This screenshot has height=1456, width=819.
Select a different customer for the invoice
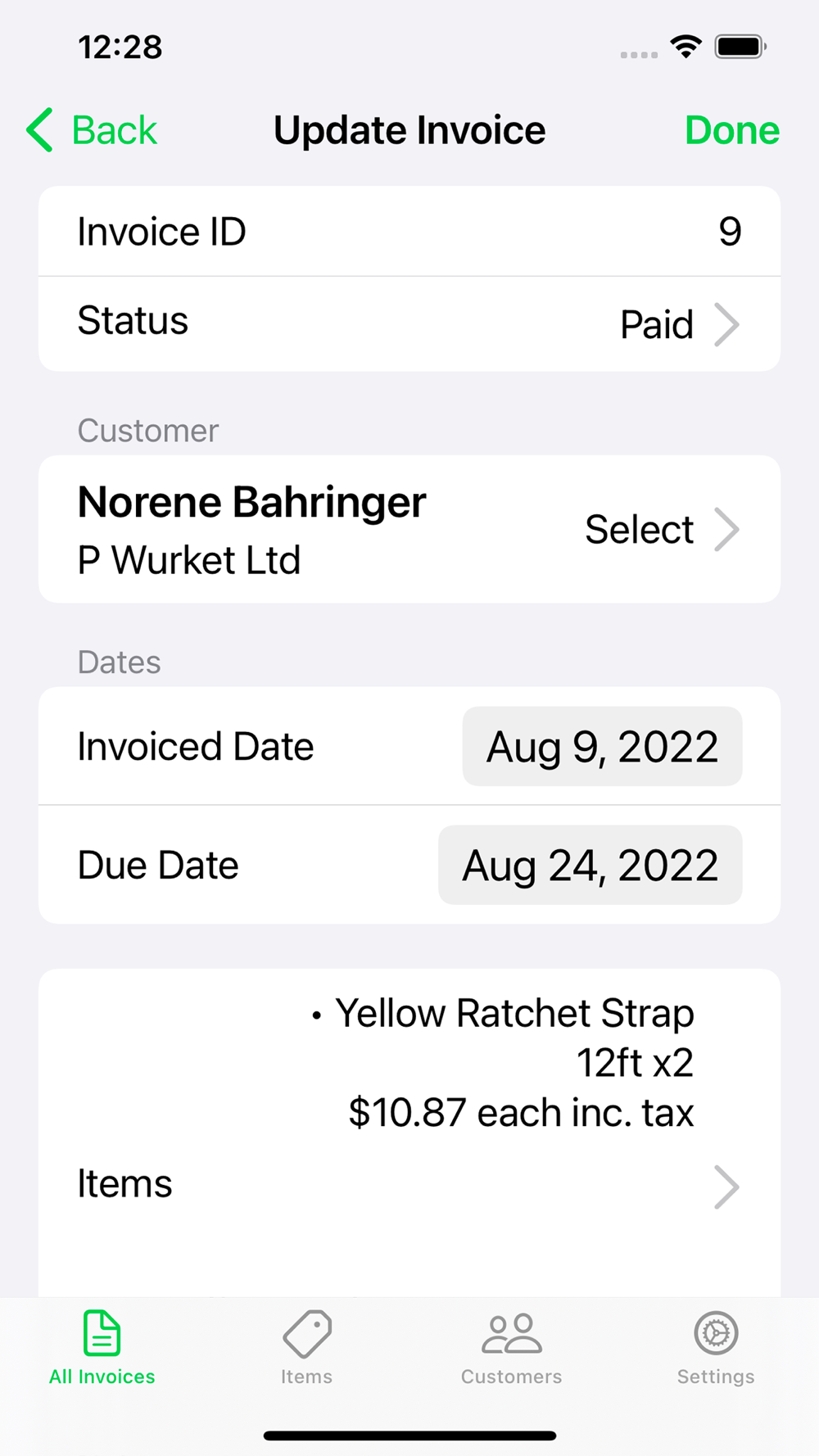pyautogui.click(x=660, y=530)
